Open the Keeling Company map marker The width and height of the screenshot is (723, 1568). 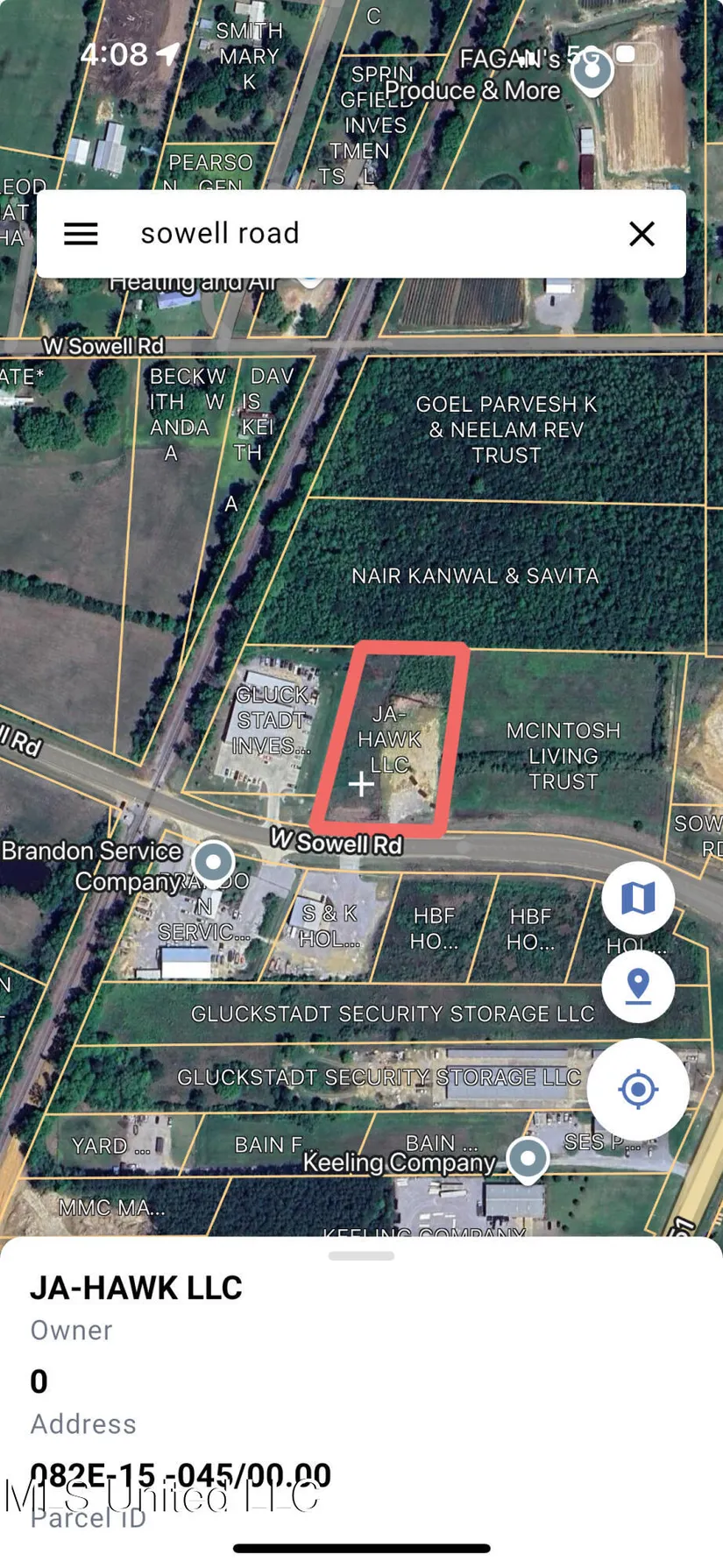coord(528,1158)
